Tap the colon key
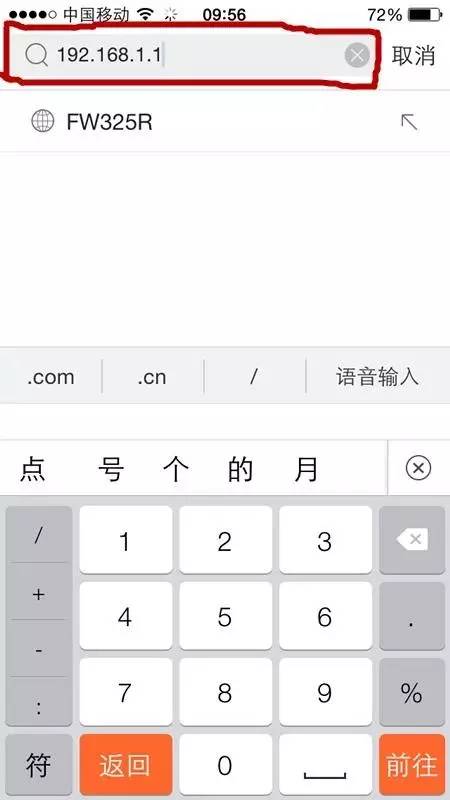This screenshot has height=800, width=450. tap(39, 706)
